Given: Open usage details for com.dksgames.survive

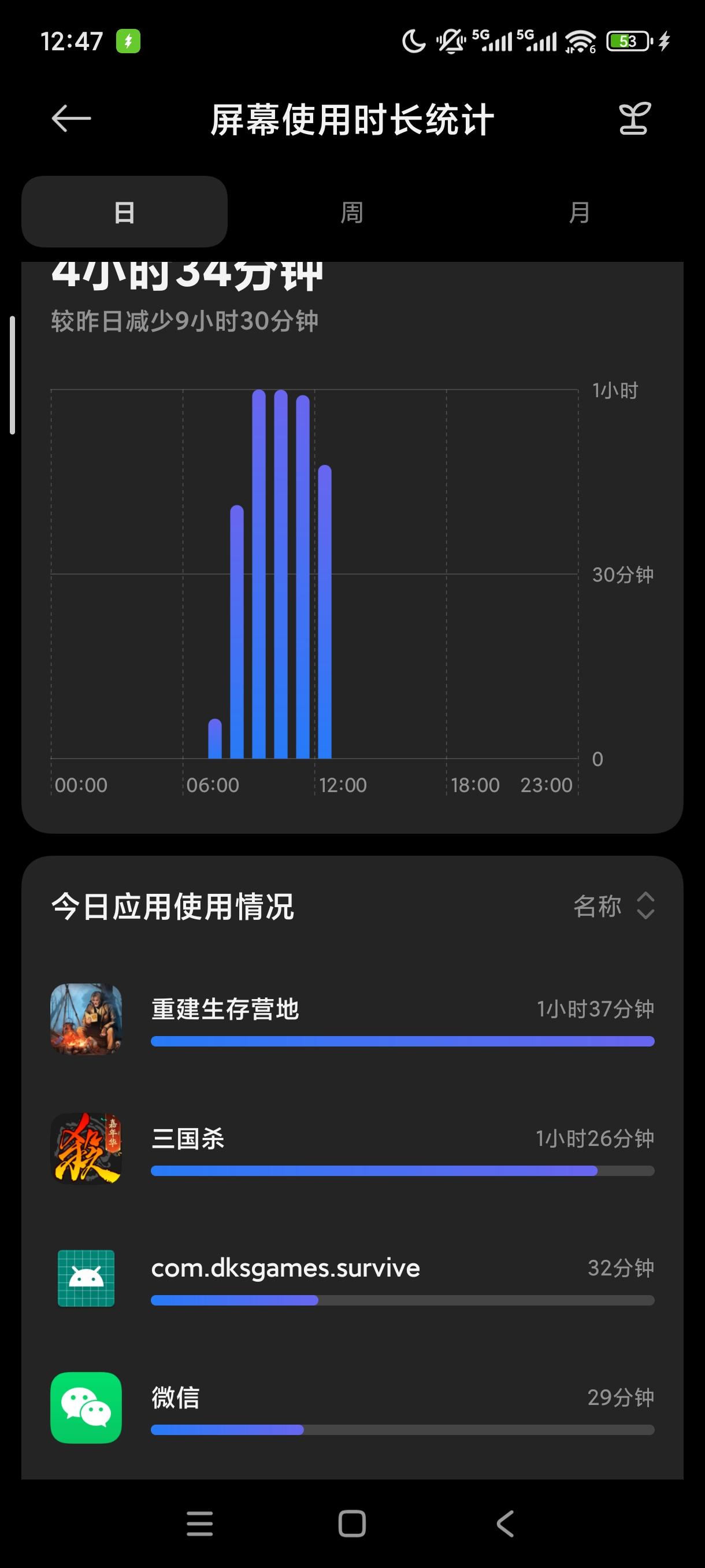Looking at the screenshot, I should click(352, 1278).
